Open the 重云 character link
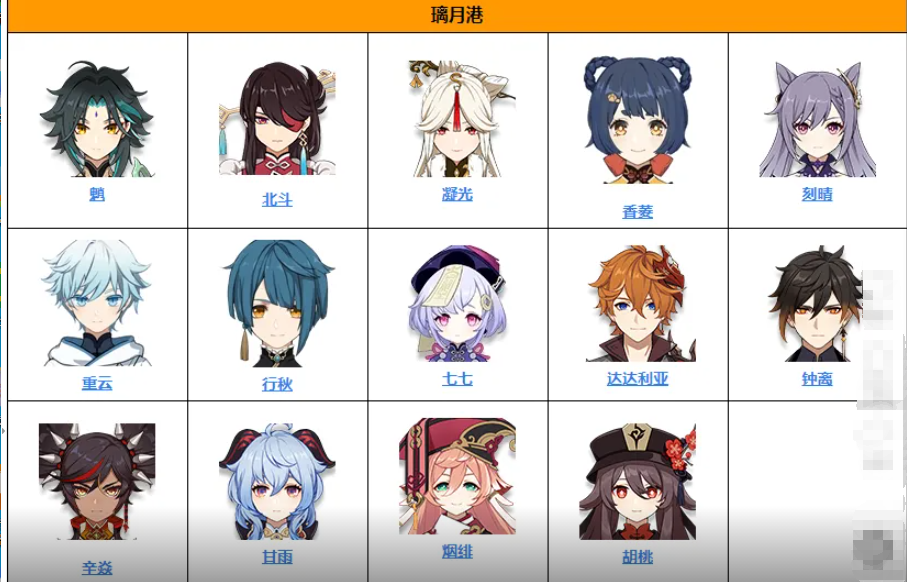The image size is (907, 582). pos(97,382)
